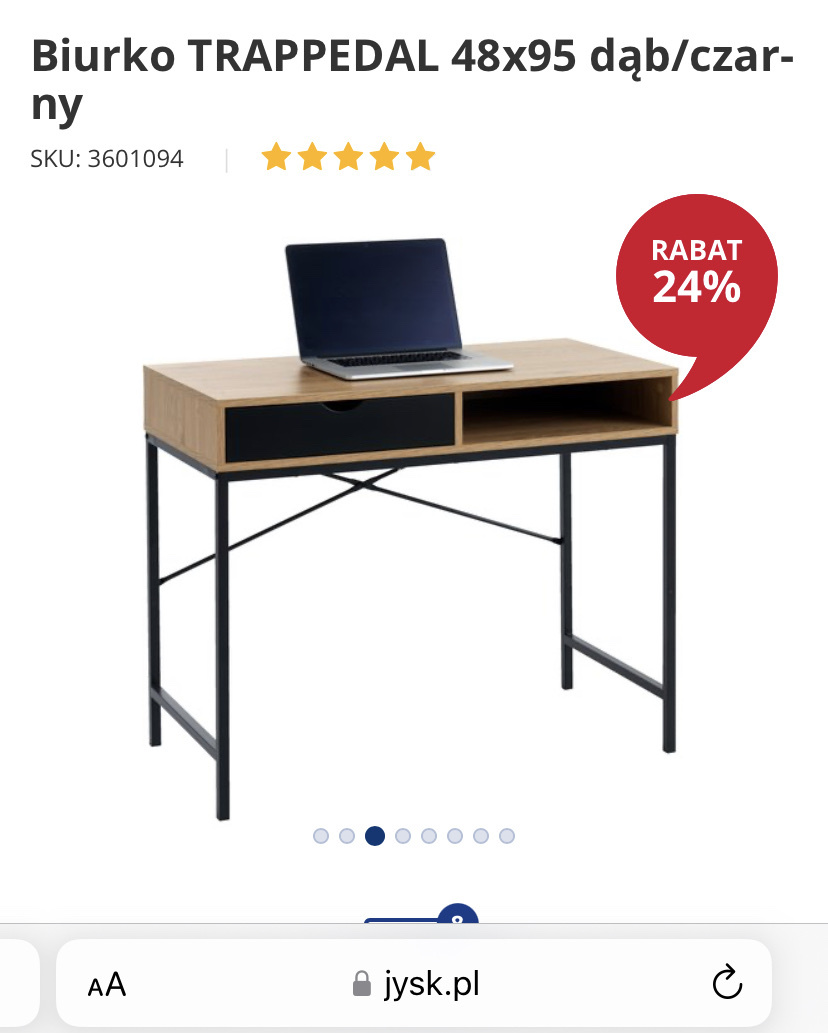Show the fourth gallery image via its dot
828x1033 pixels.
tap(403, 836)
